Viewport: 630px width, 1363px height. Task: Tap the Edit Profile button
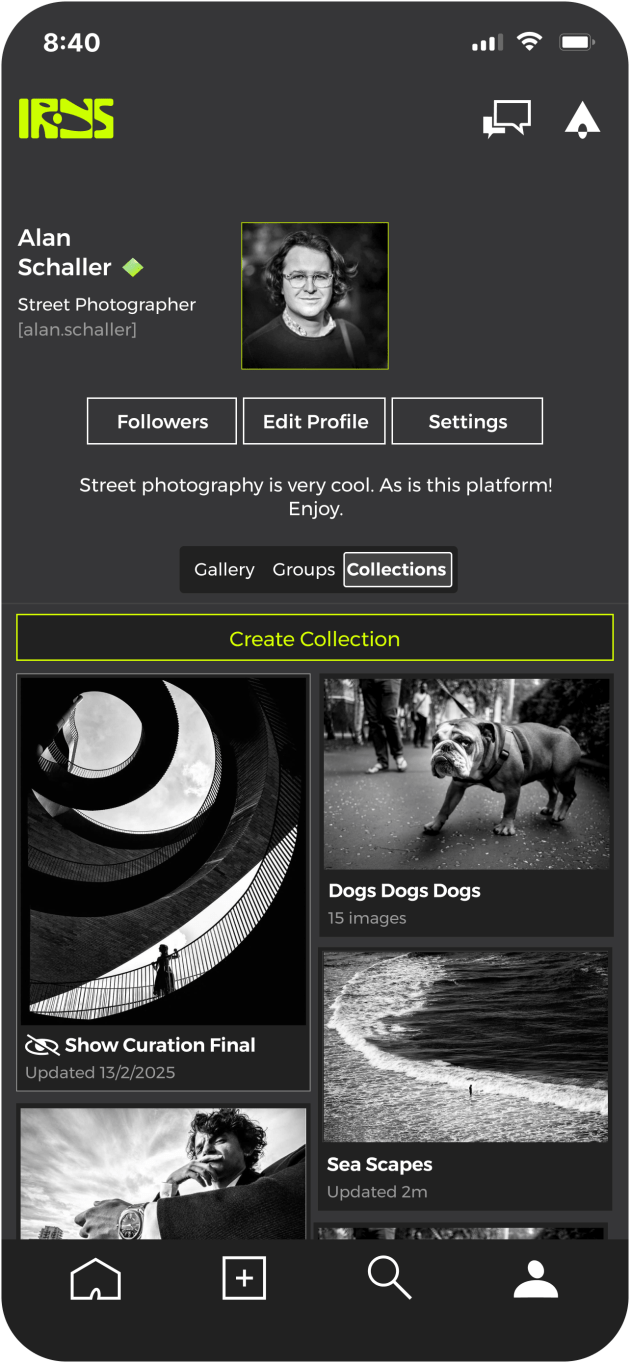[x=315, y=421]
